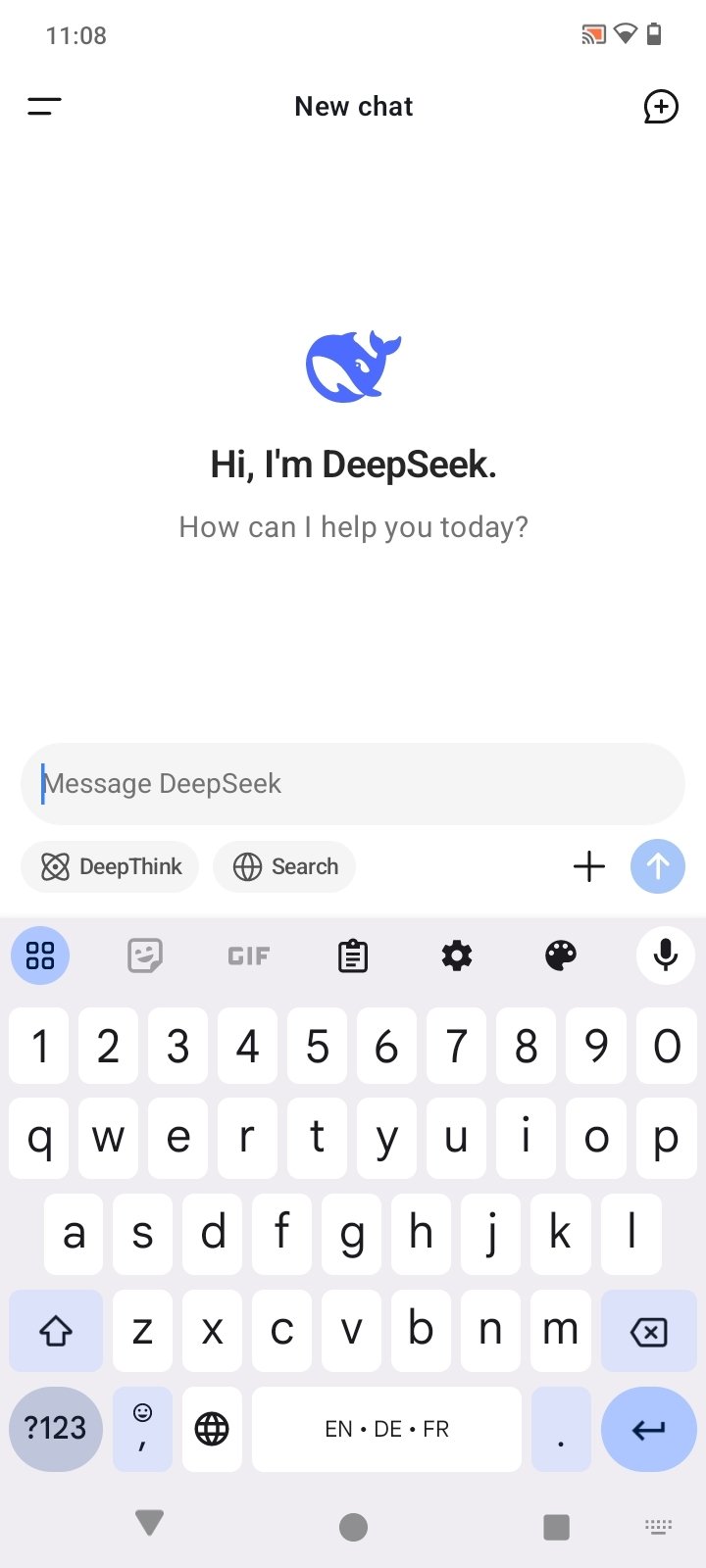Enable DeepThink mode

[x=110, y=866]
